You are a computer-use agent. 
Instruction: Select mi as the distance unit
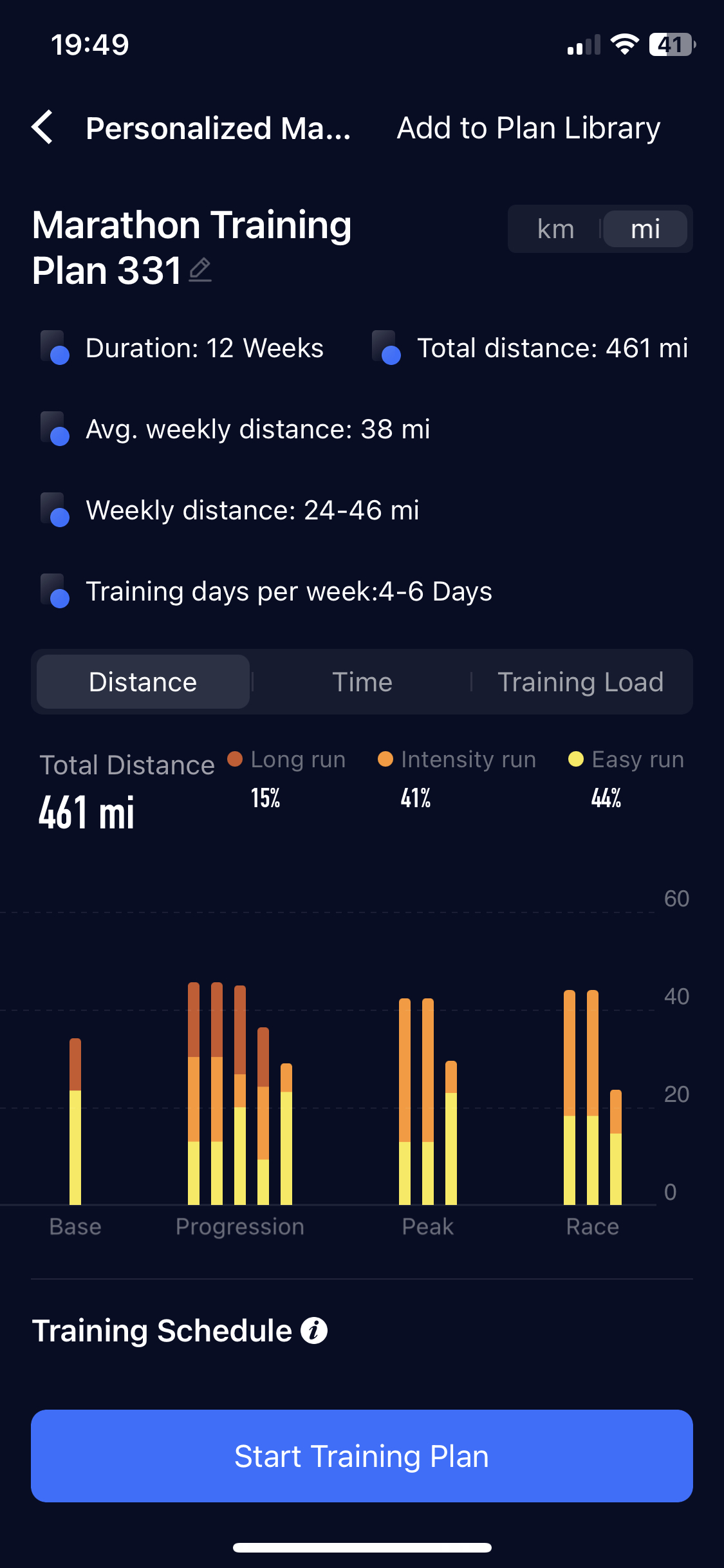pyautogui.click(x=645, y=229)
